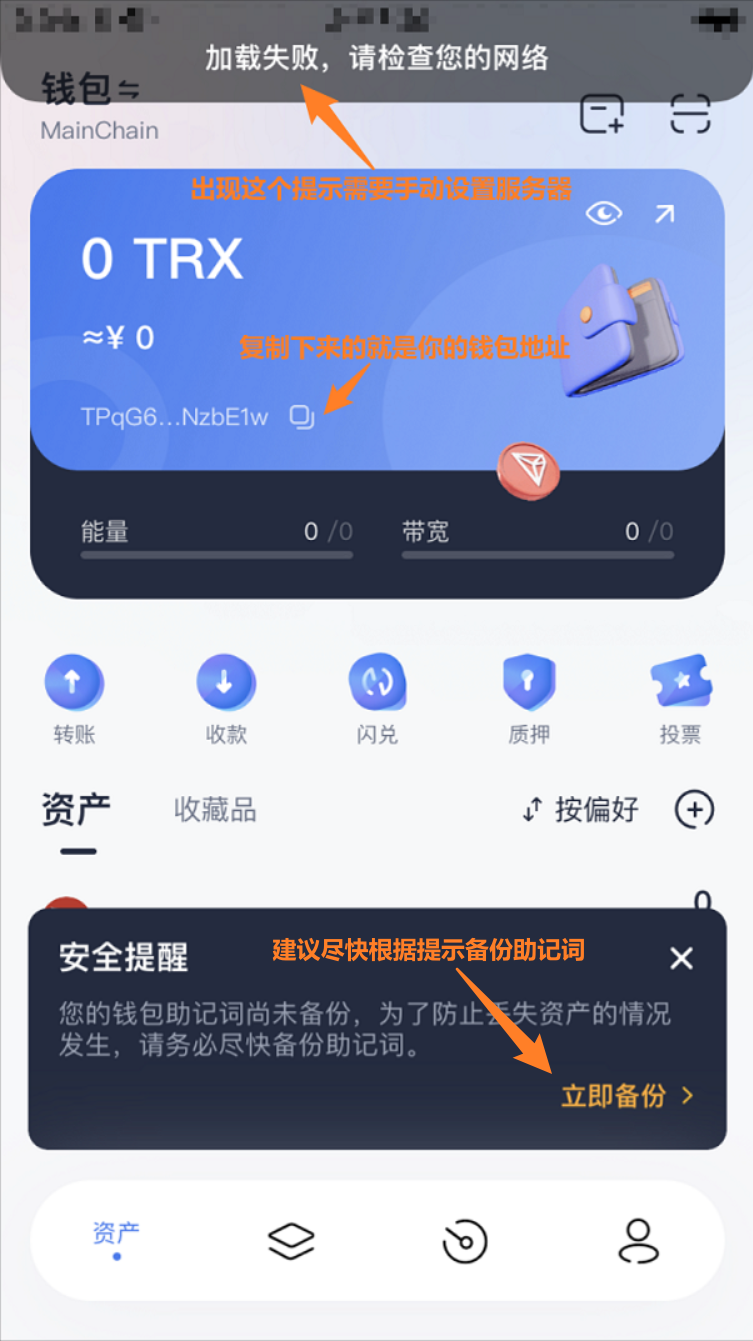This screenshot has height=1341, width=753.
Task: Dismiss the 安全提醒 banner
Action: coord(681,959)
